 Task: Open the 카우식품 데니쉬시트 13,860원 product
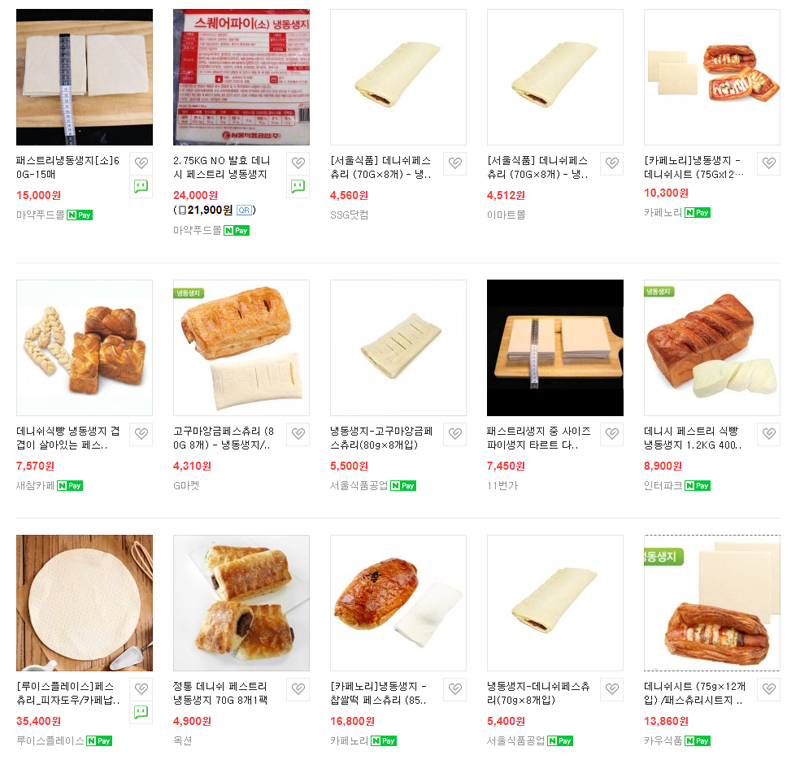(x=712, y=602)
